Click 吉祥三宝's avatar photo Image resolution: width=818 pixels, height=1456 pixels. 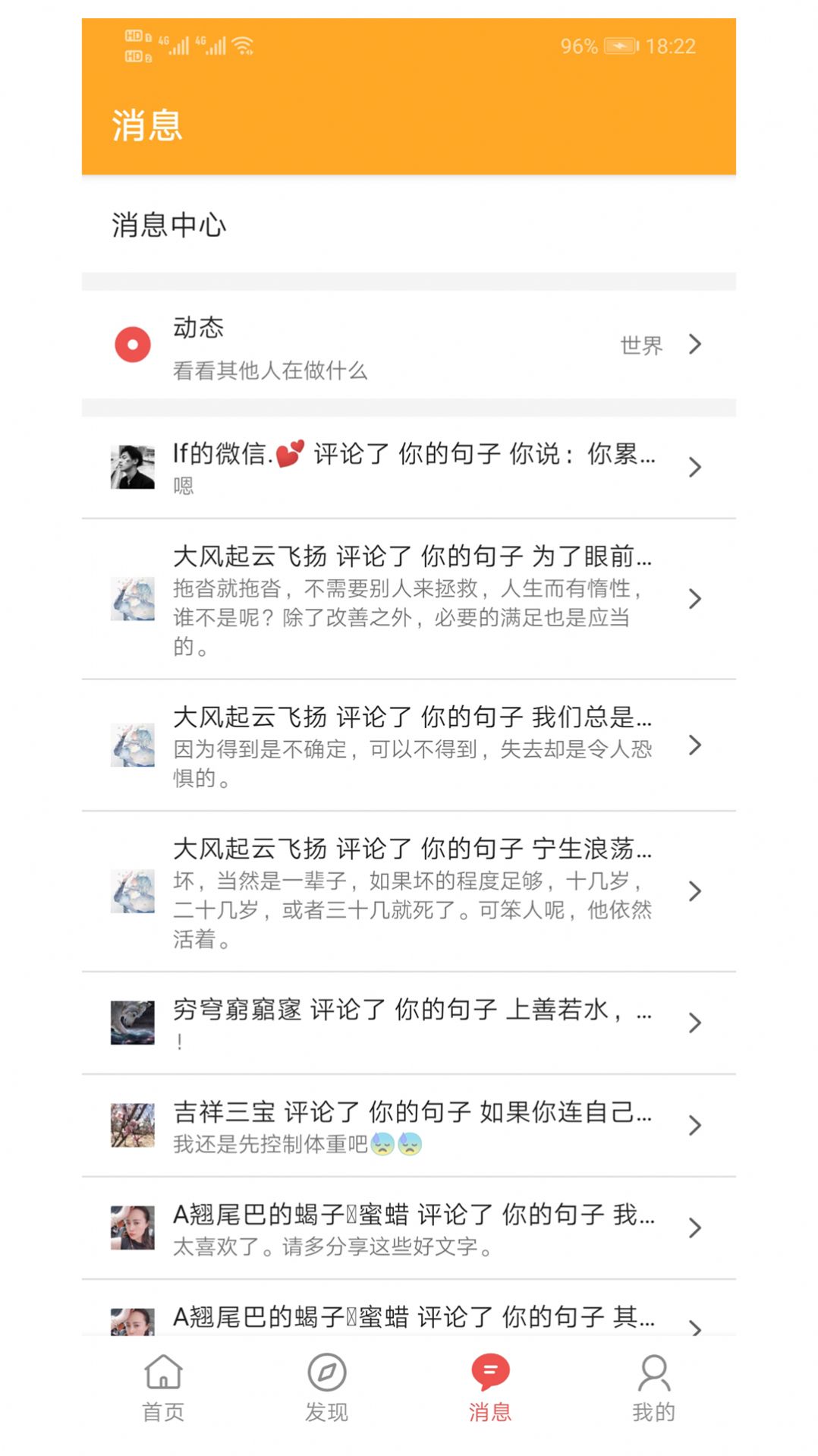tap(133, 1126)
